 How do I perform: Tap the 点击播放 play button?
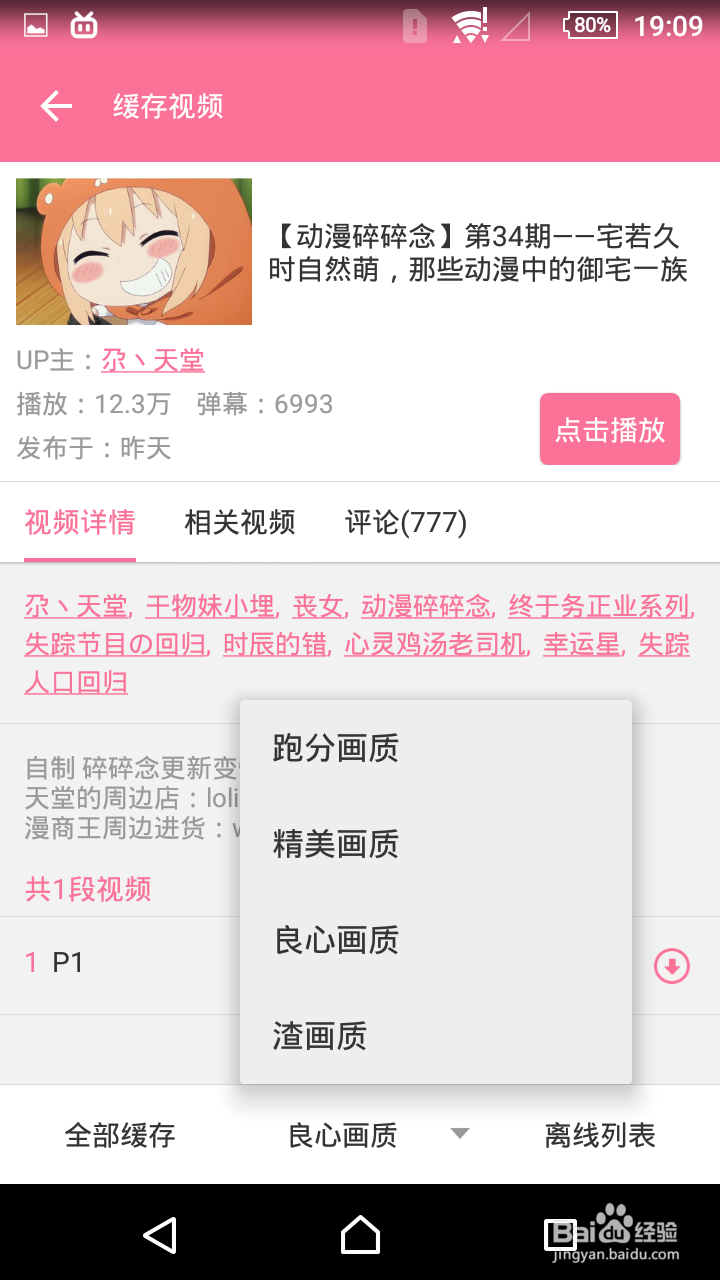pos(610,428)
